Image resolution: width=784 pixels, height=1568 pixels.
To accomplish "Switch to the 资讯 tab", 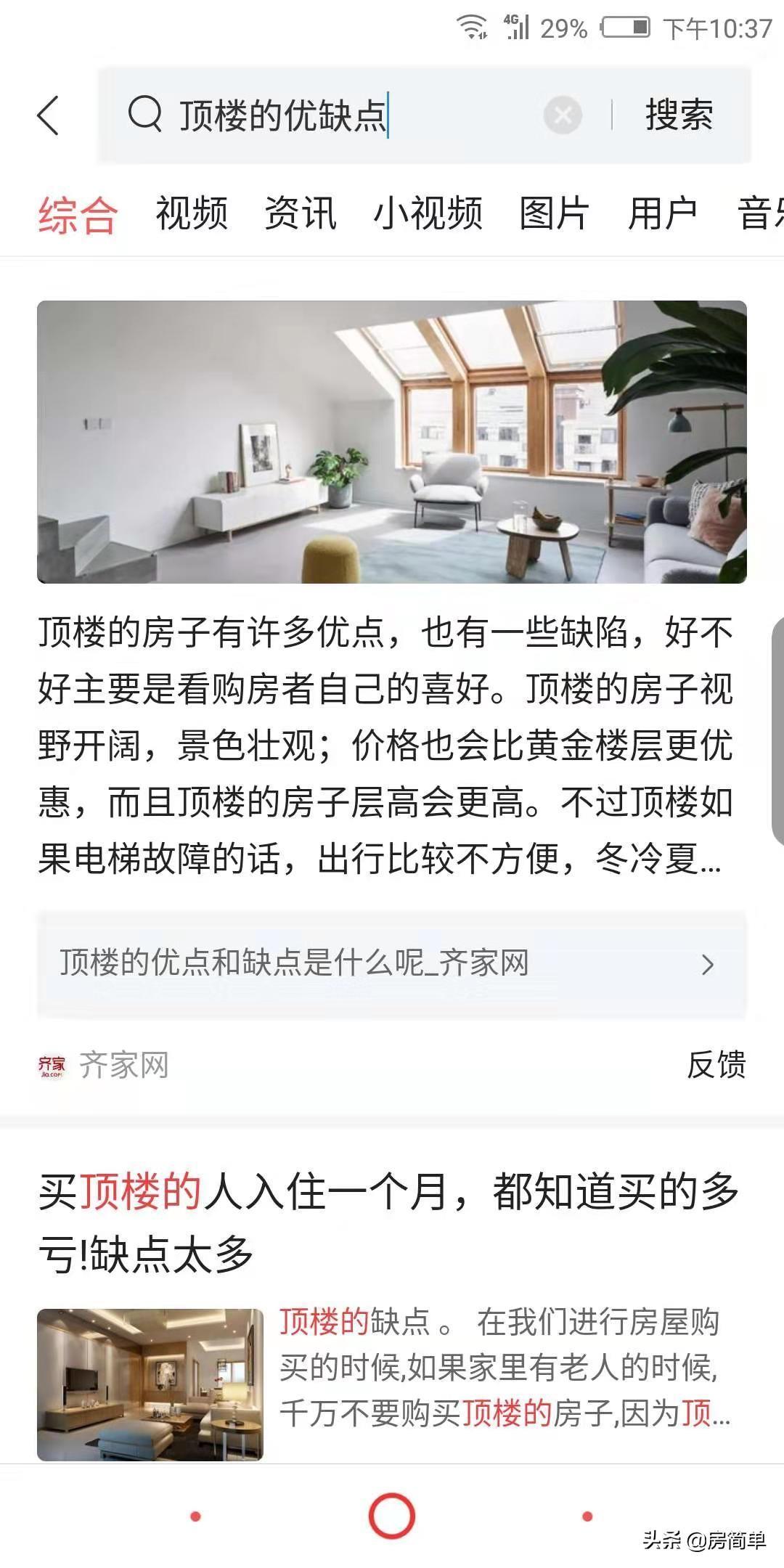I will click(300, 213).
